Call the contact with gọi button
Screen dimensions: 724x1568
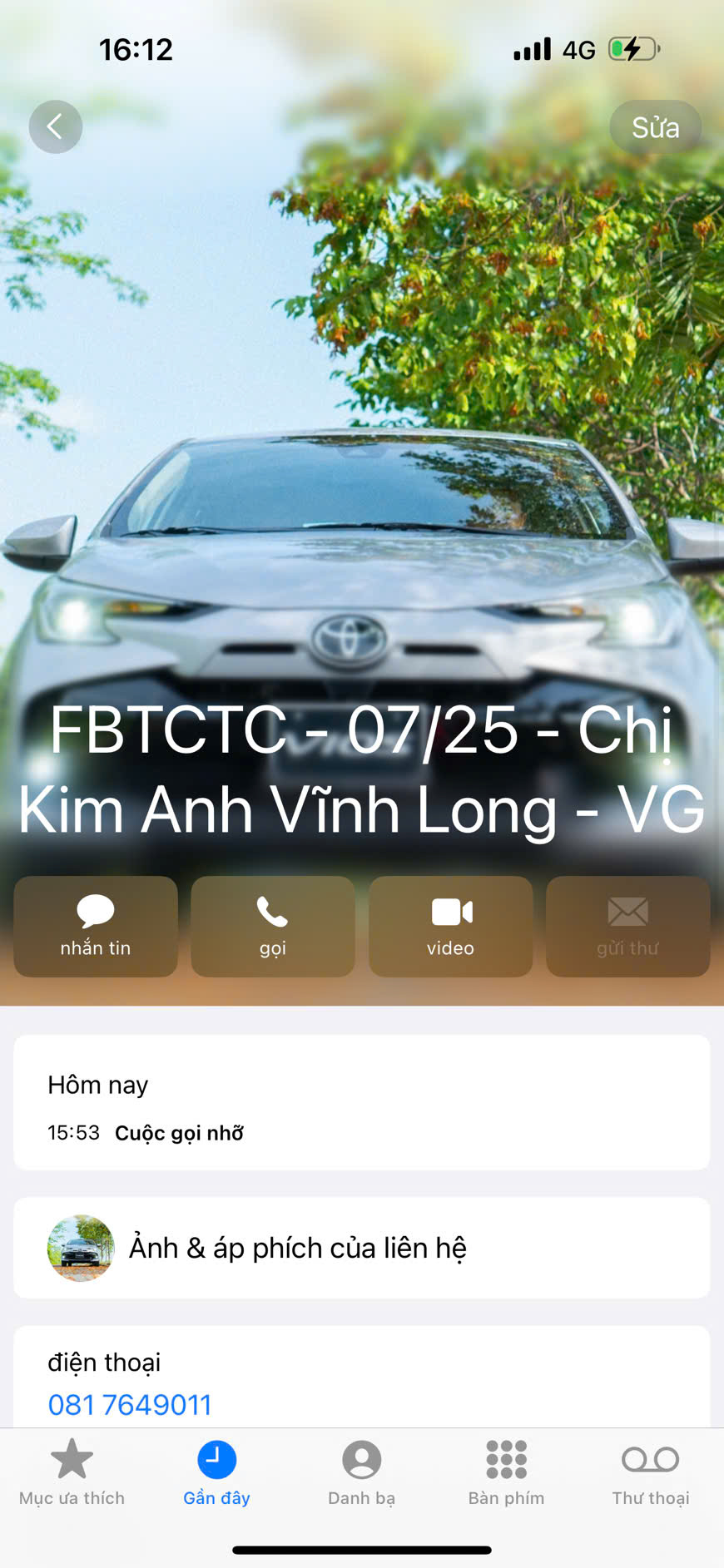click(273, 926)
